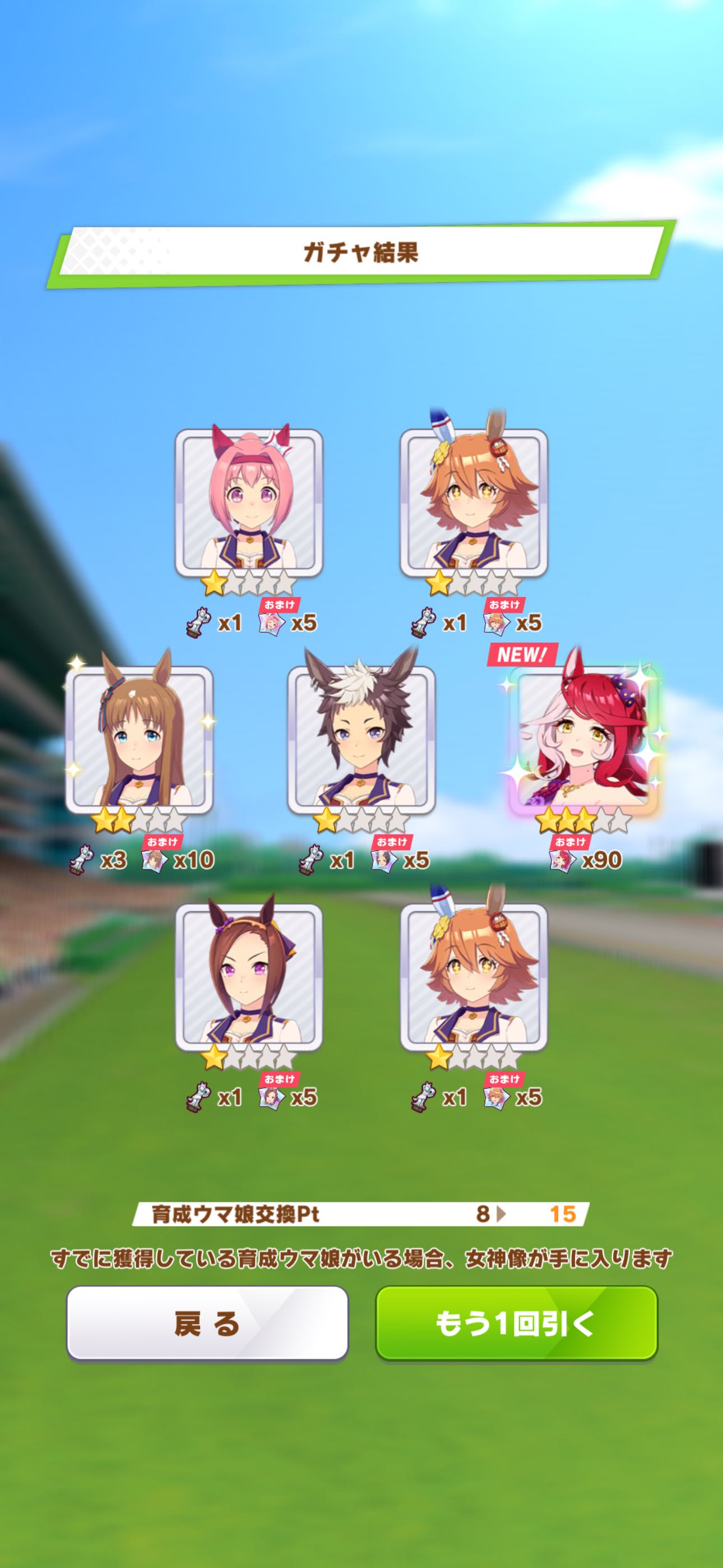Viewport: 723px width, 1568px height.
Task: Tap the 戻る back button
Action: [x=207, y=1323]
